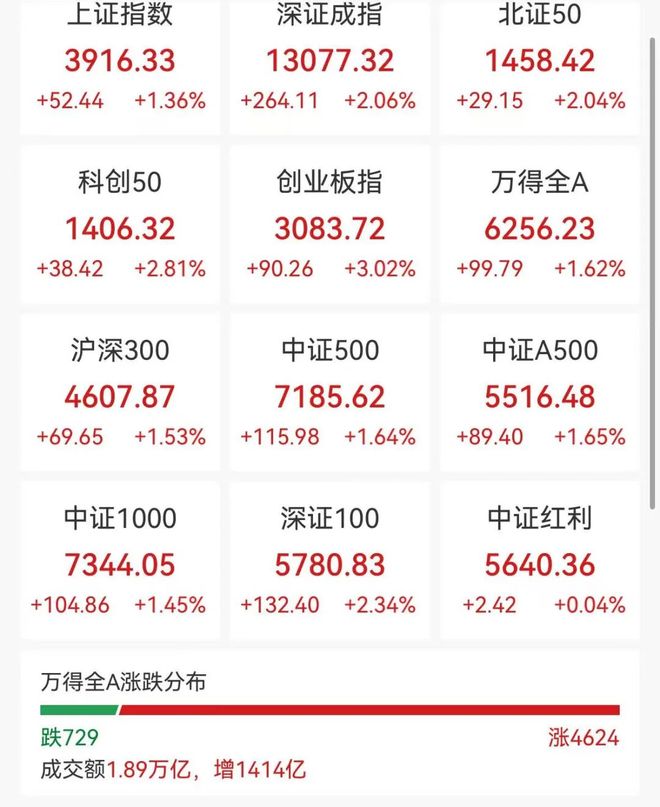View 中证红利 index details
This screenshot has width=660, height=807.
[x=540, y=563]
